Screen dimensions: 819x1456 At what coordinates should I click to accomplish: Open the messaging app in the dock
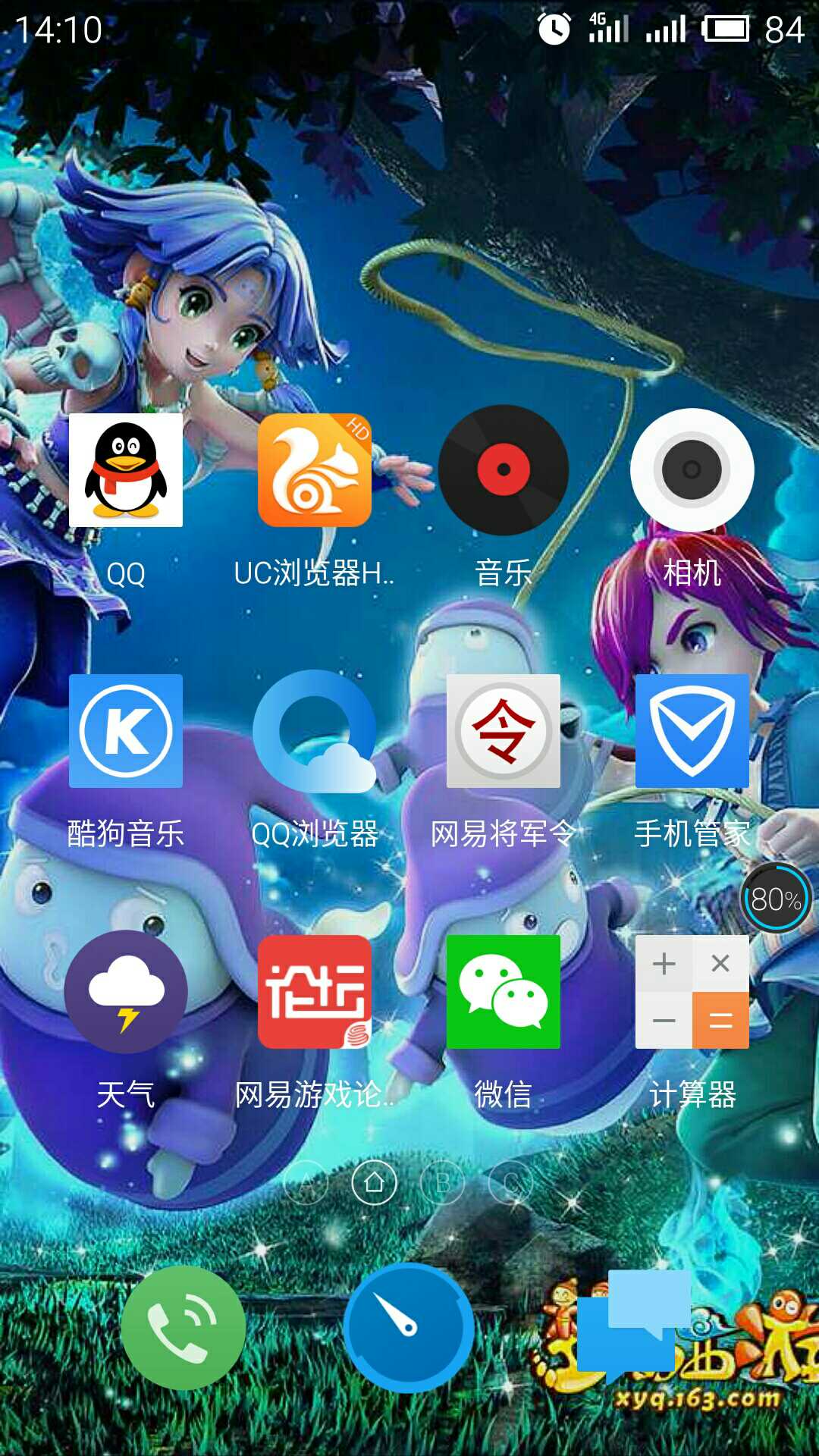[x=634, y=1323]
